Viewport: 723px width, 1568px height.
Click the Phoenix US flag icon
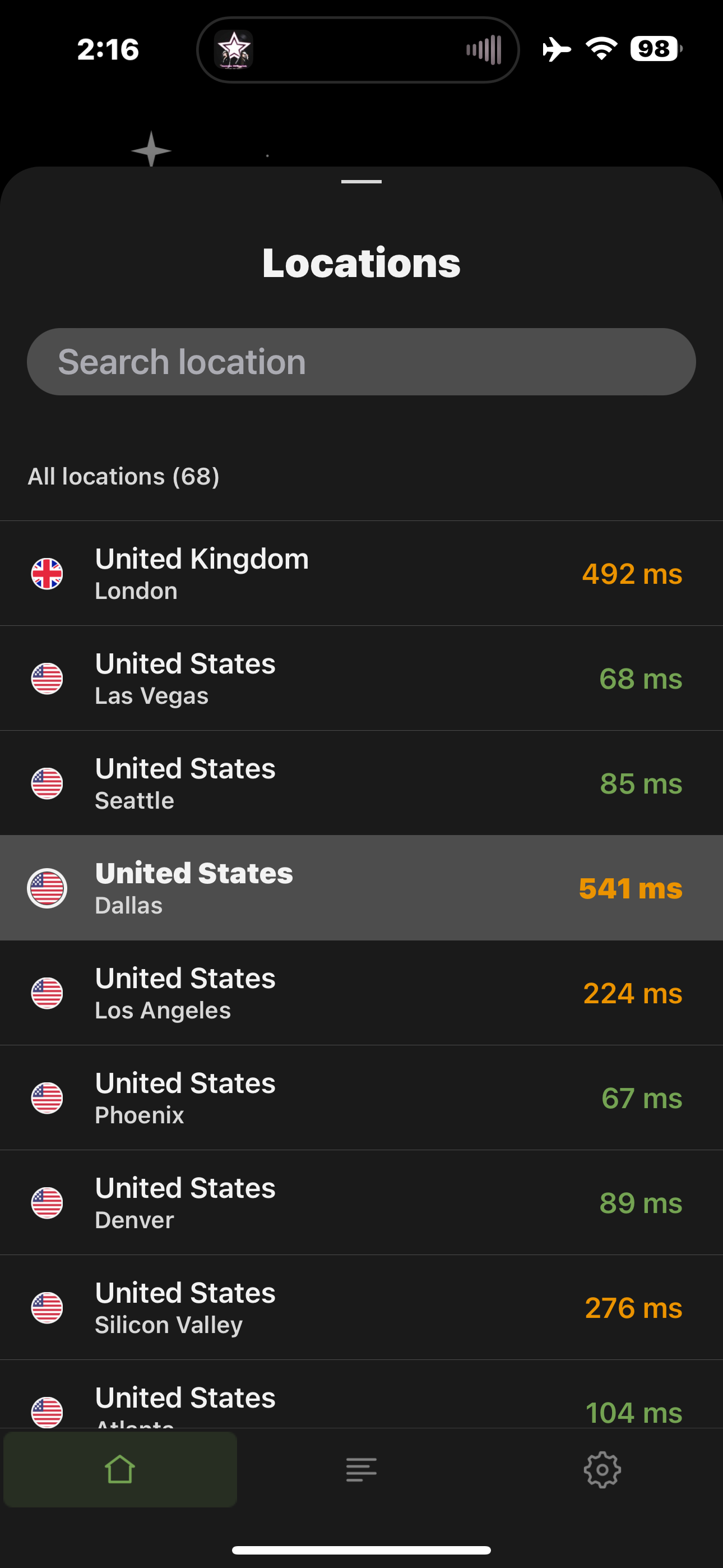47,1097
